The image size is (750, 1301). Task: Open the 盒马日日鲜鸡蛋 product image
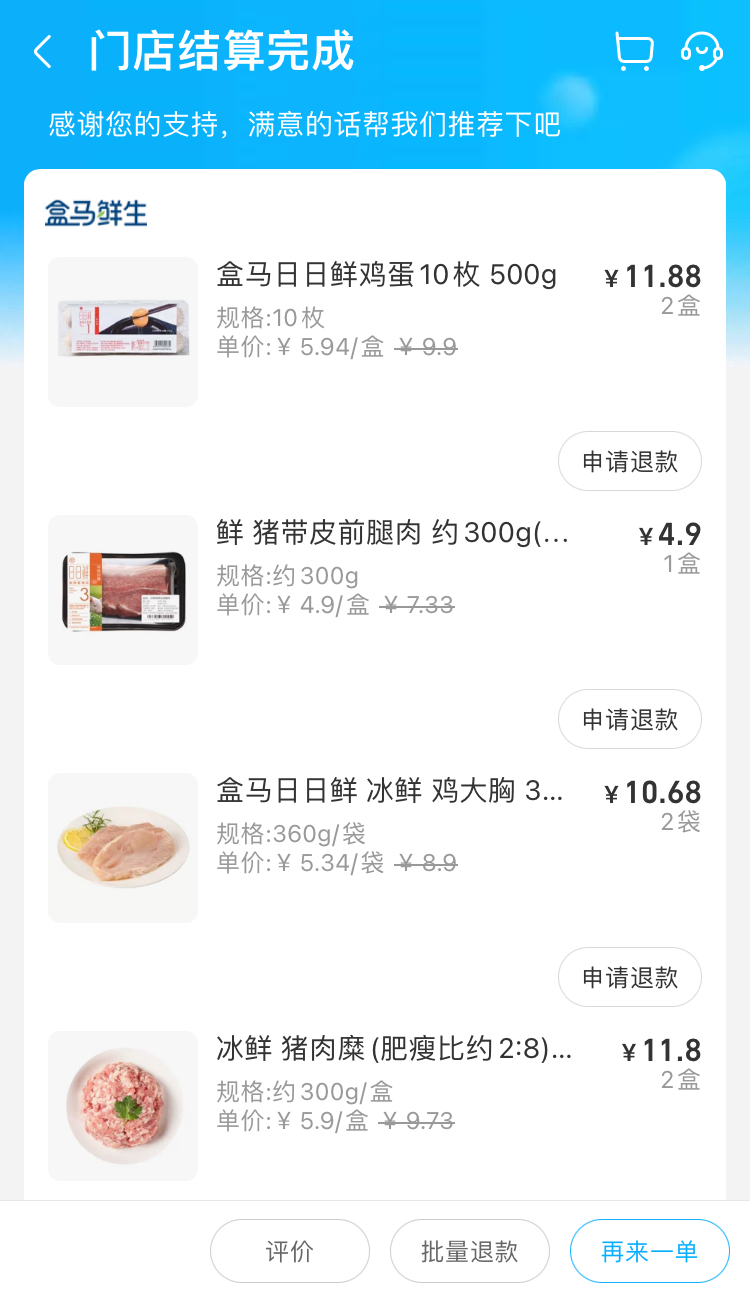tap(123, 332)
